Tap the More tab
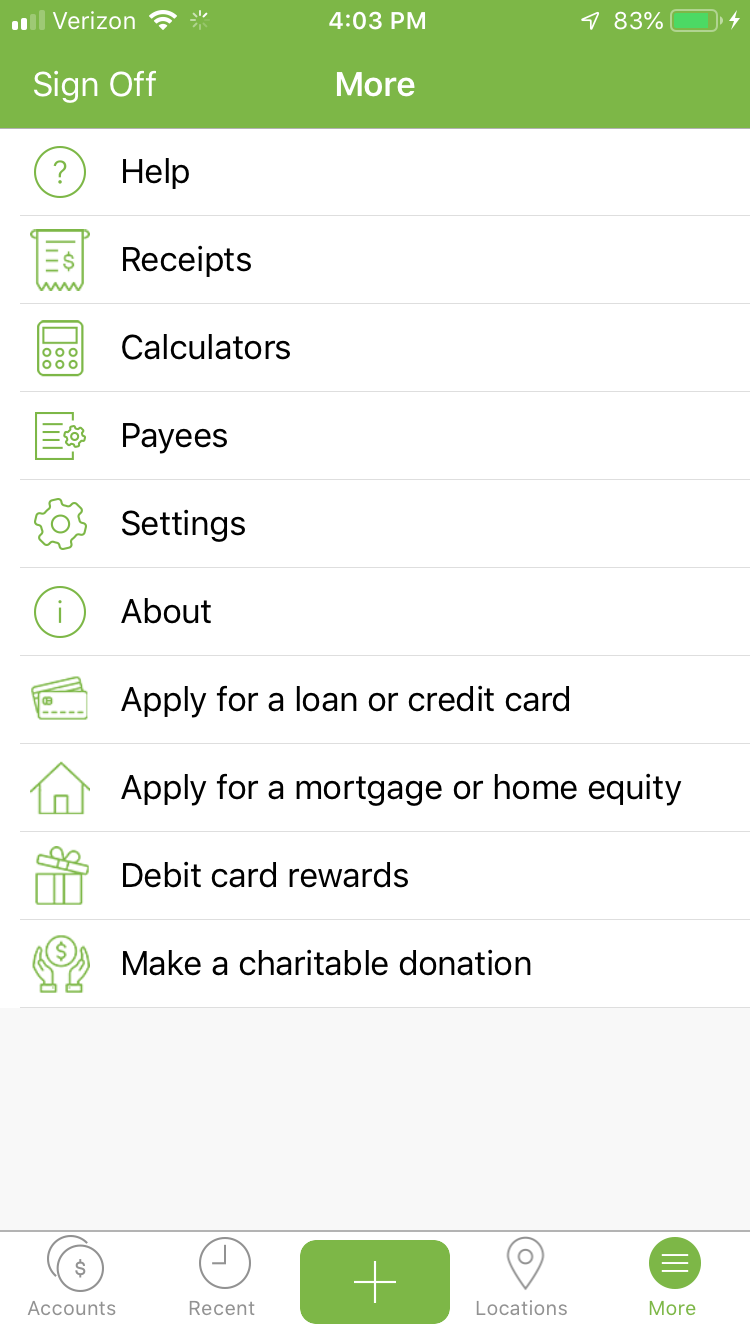Screen dimensions: 750x1334 673,1279
